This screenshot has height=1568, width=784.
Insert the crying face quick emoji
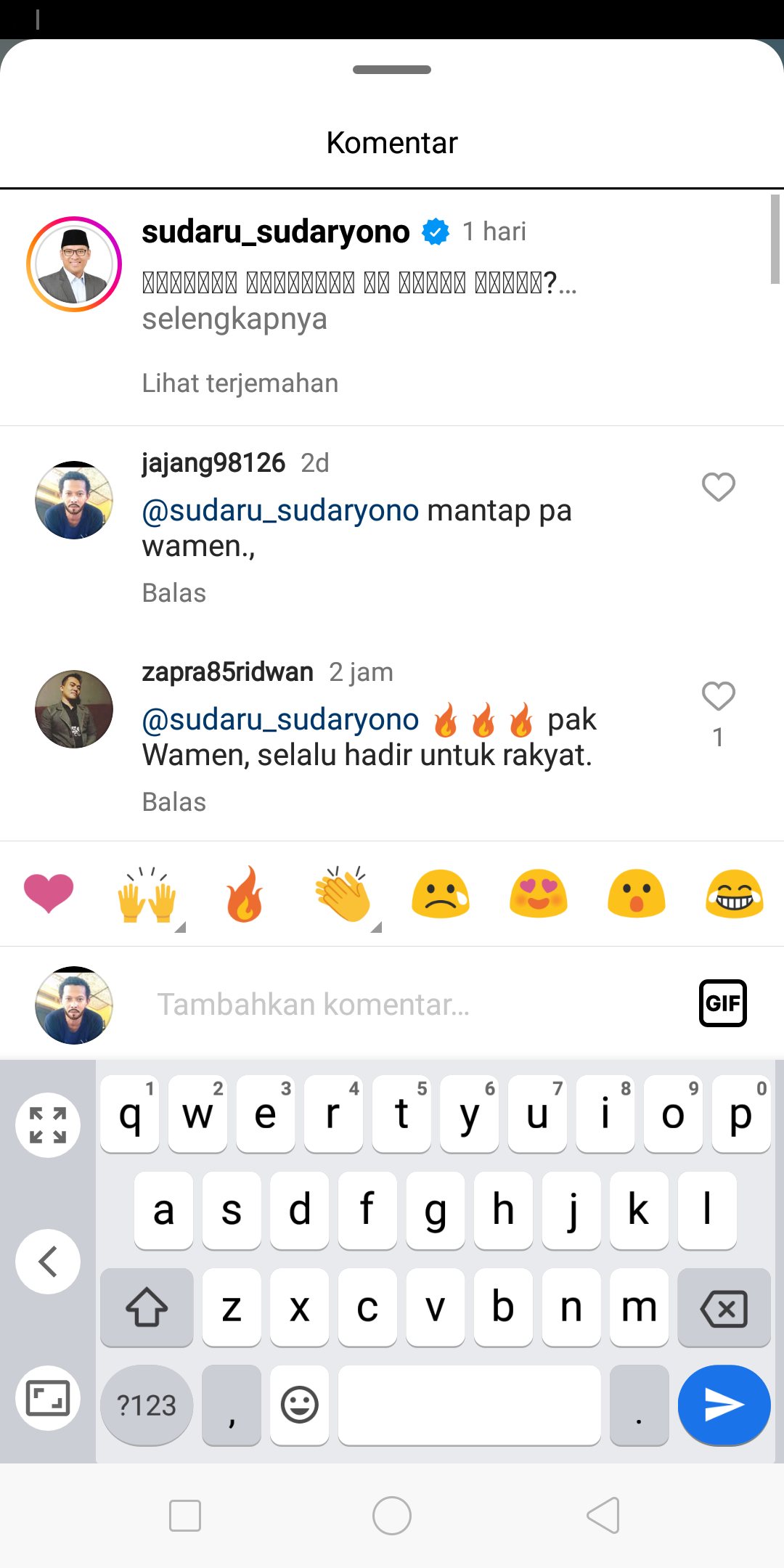[x=441, y=894]
